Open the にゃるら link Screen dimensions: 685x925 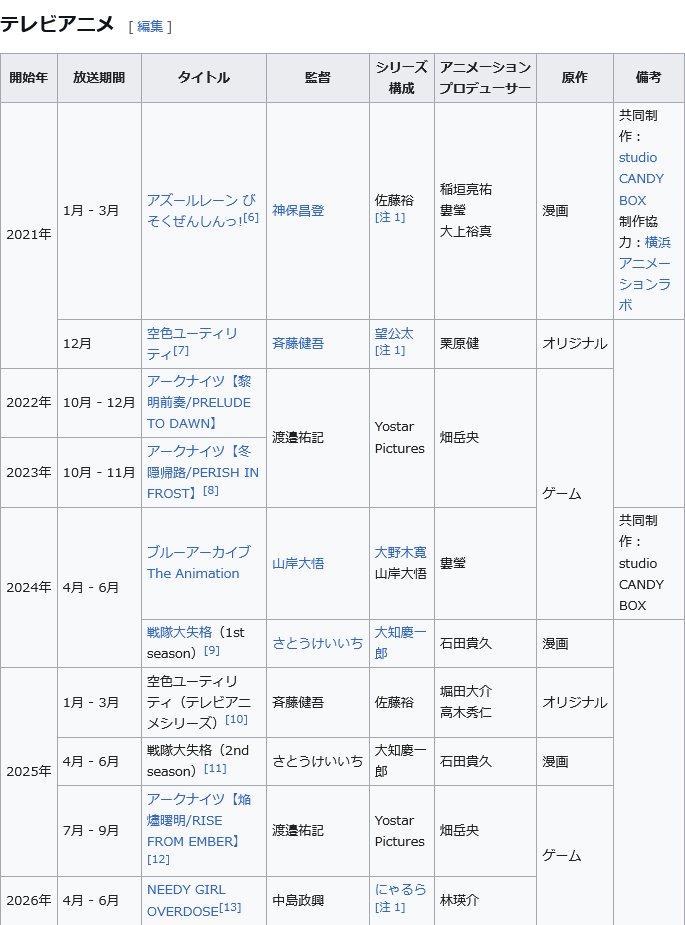(401, 890)
